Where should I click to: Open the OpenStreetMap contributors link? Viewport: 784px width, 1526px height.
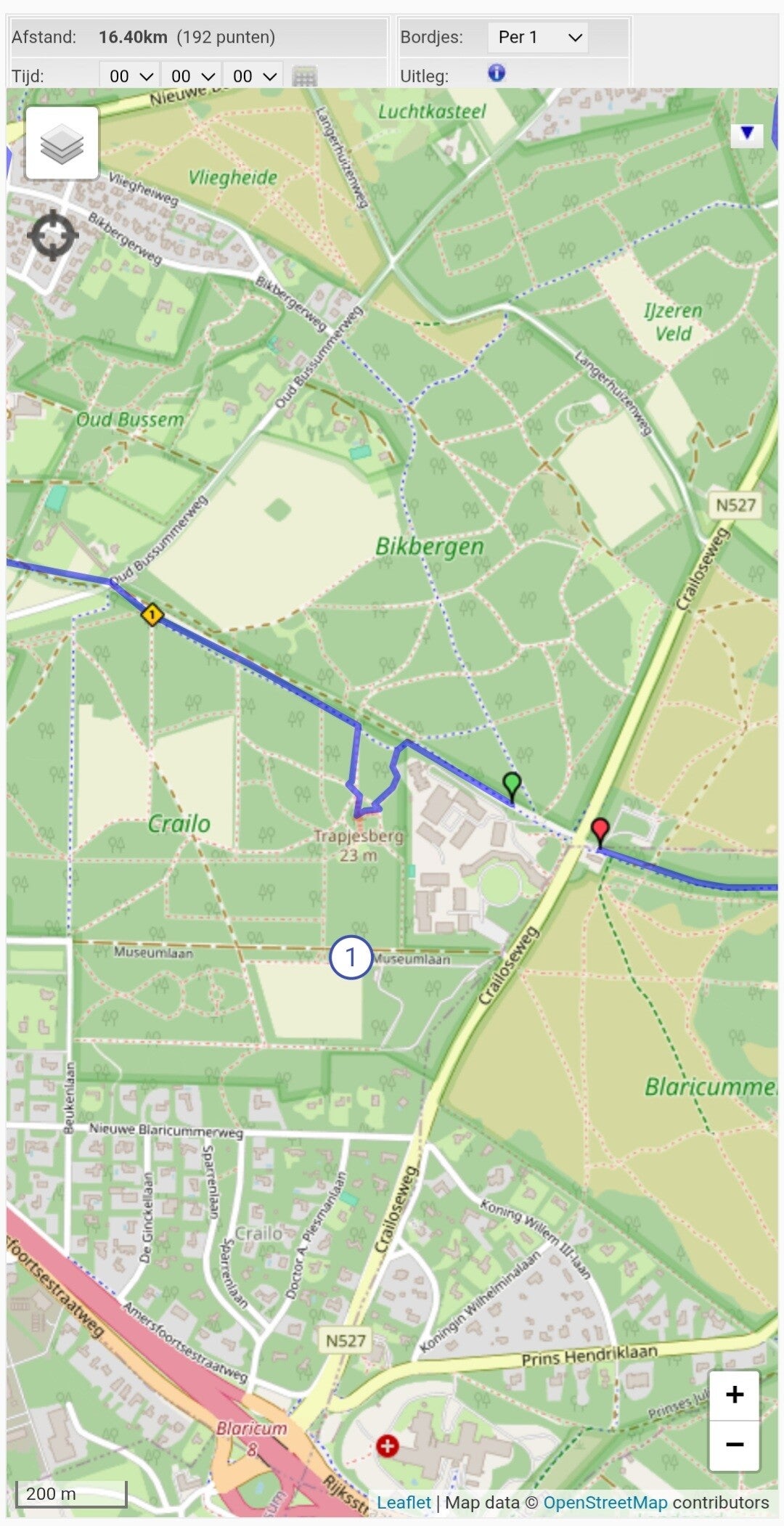605,1503
